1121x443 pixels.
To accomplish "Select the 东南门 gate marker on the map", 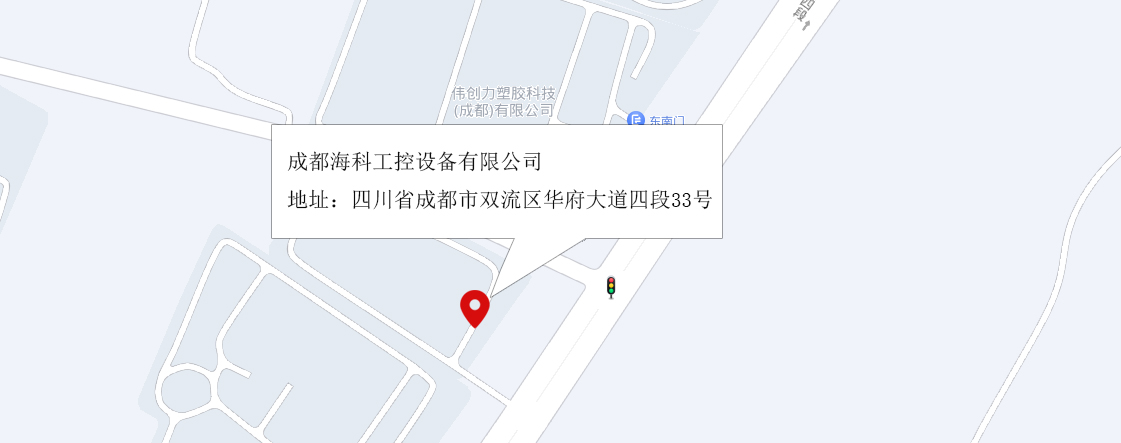I will 636,120.
